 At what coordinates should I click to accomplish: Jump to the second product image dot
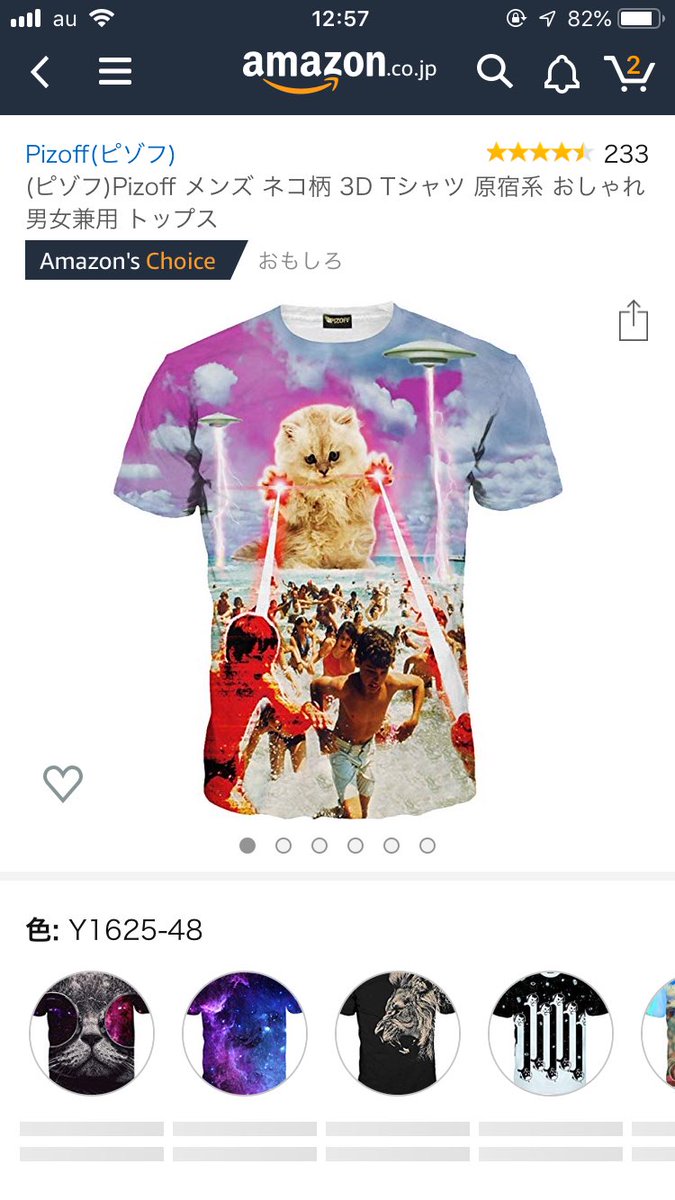[284, 846]
